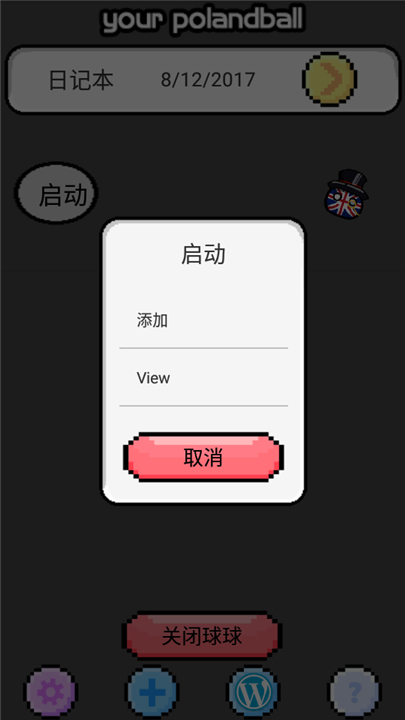
Task: Tap the yellow arrow next to the date
Action: 330,79
